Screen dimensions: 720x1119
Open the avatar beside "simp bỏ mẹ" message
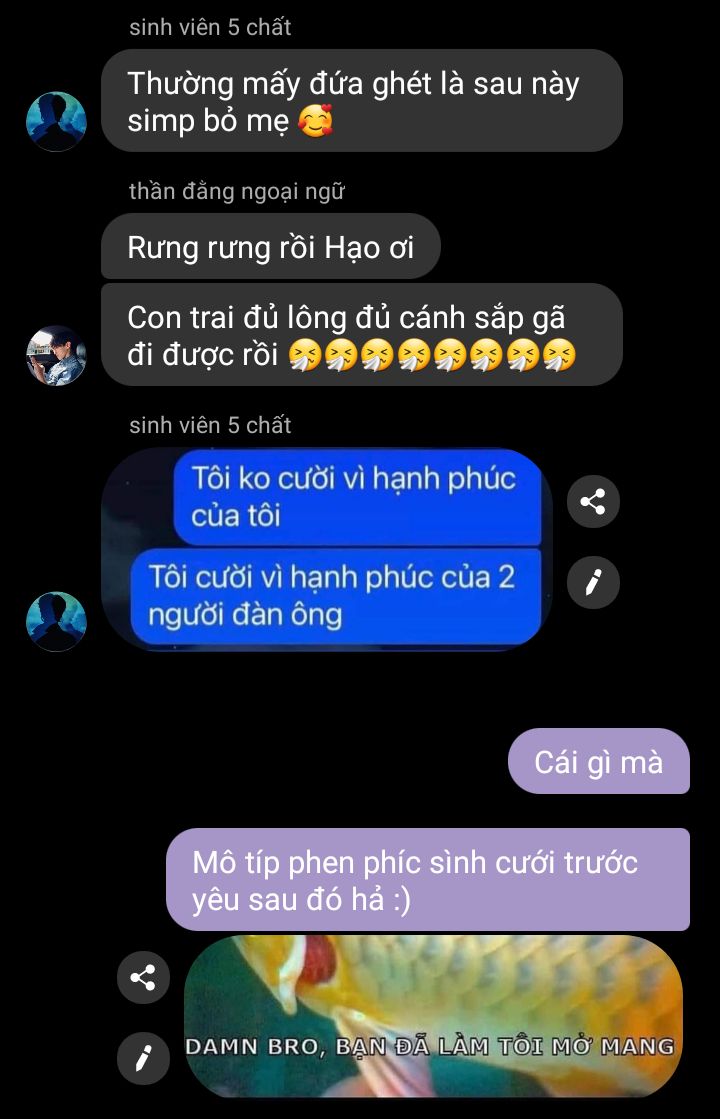(x=56, y=121)
